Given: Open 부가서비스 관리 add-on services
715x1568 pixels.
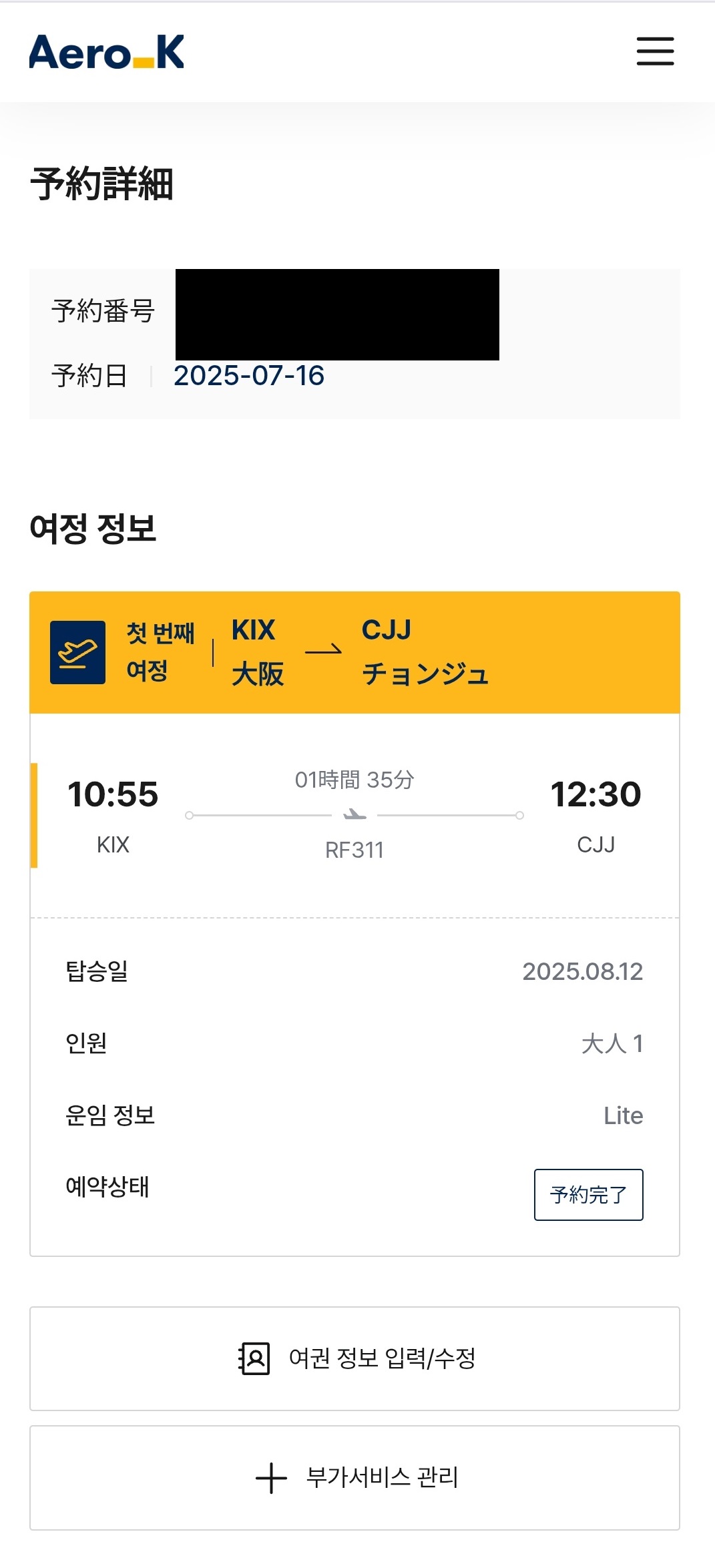Looking at the screenshot, I should (x=354, y=1478).
